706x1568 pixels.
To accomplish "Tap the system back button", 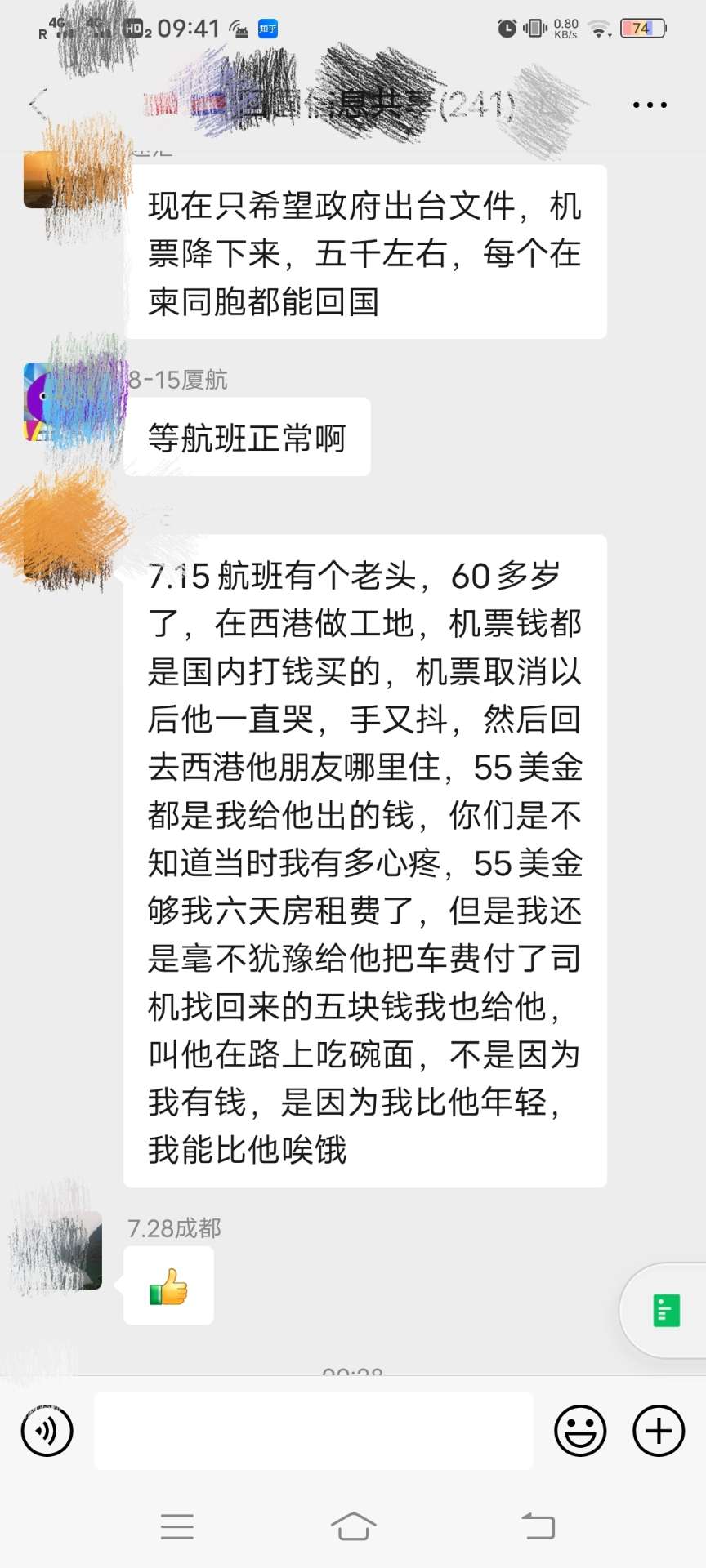I will coord(538,1526).
